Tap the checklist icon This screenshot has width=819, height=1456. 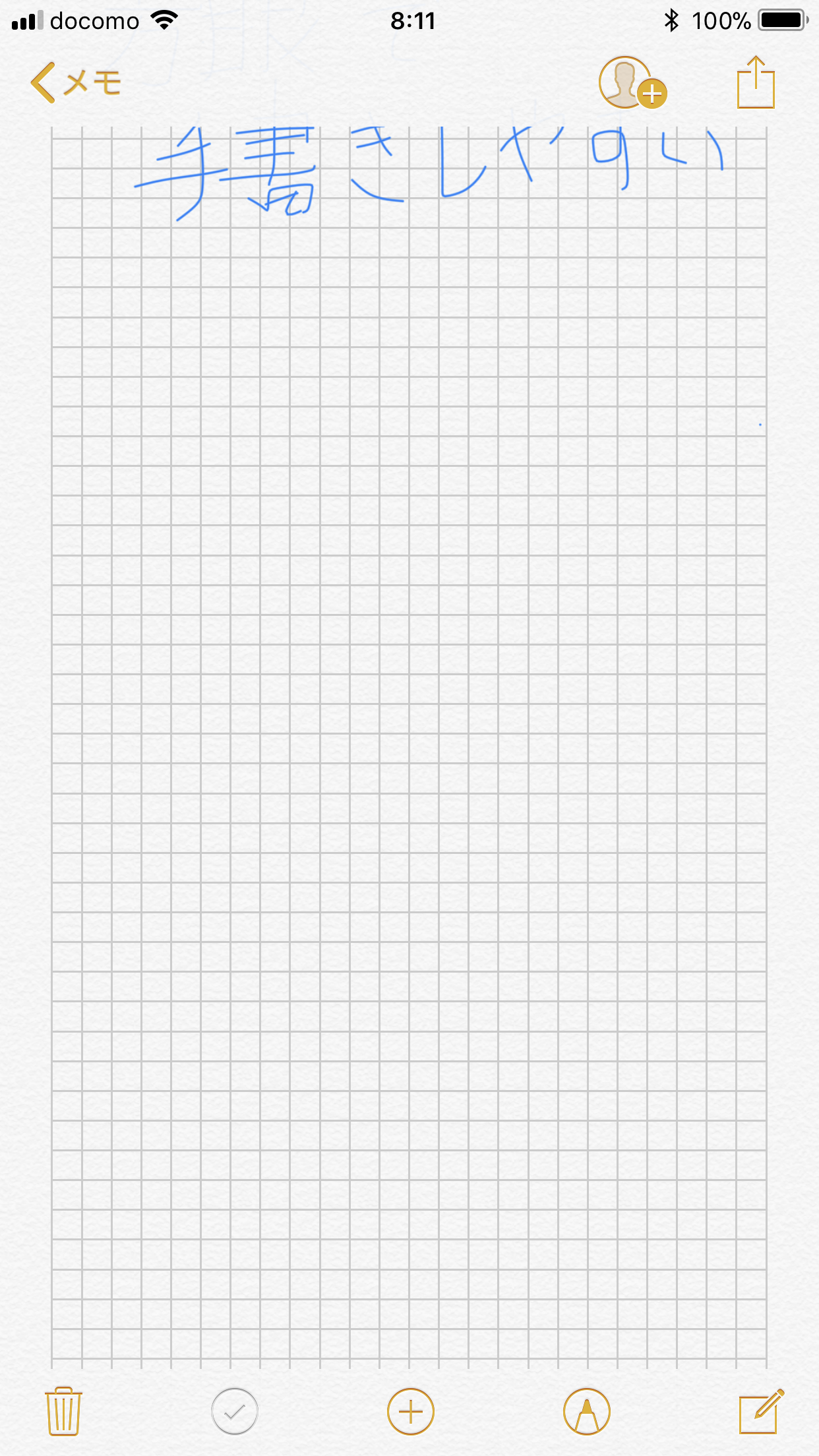pos(234,1411)
